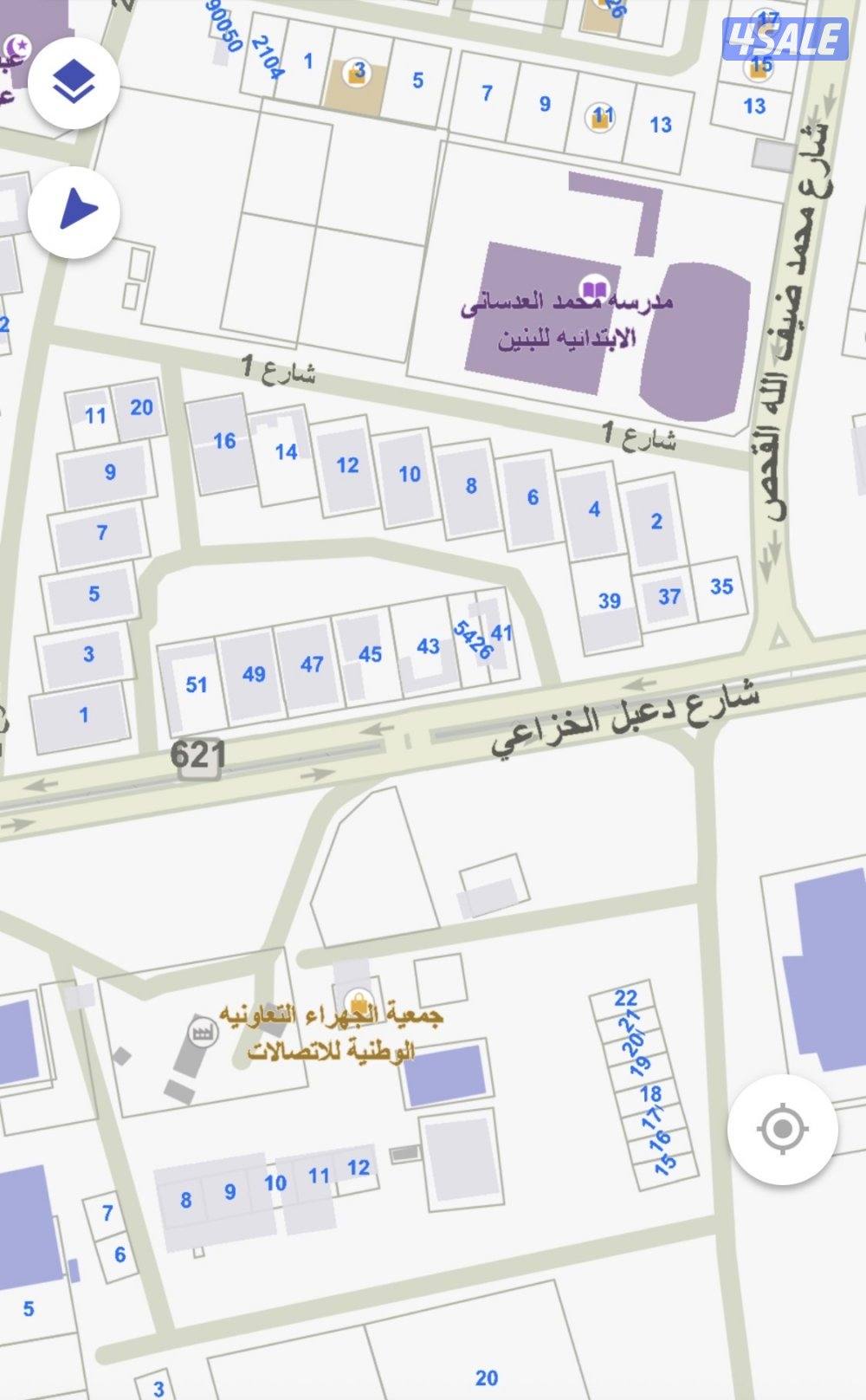The width and height of the screenshot is (866, 1400).
Task: Select the shop marker on plot 3
Action: click(357, 73)
